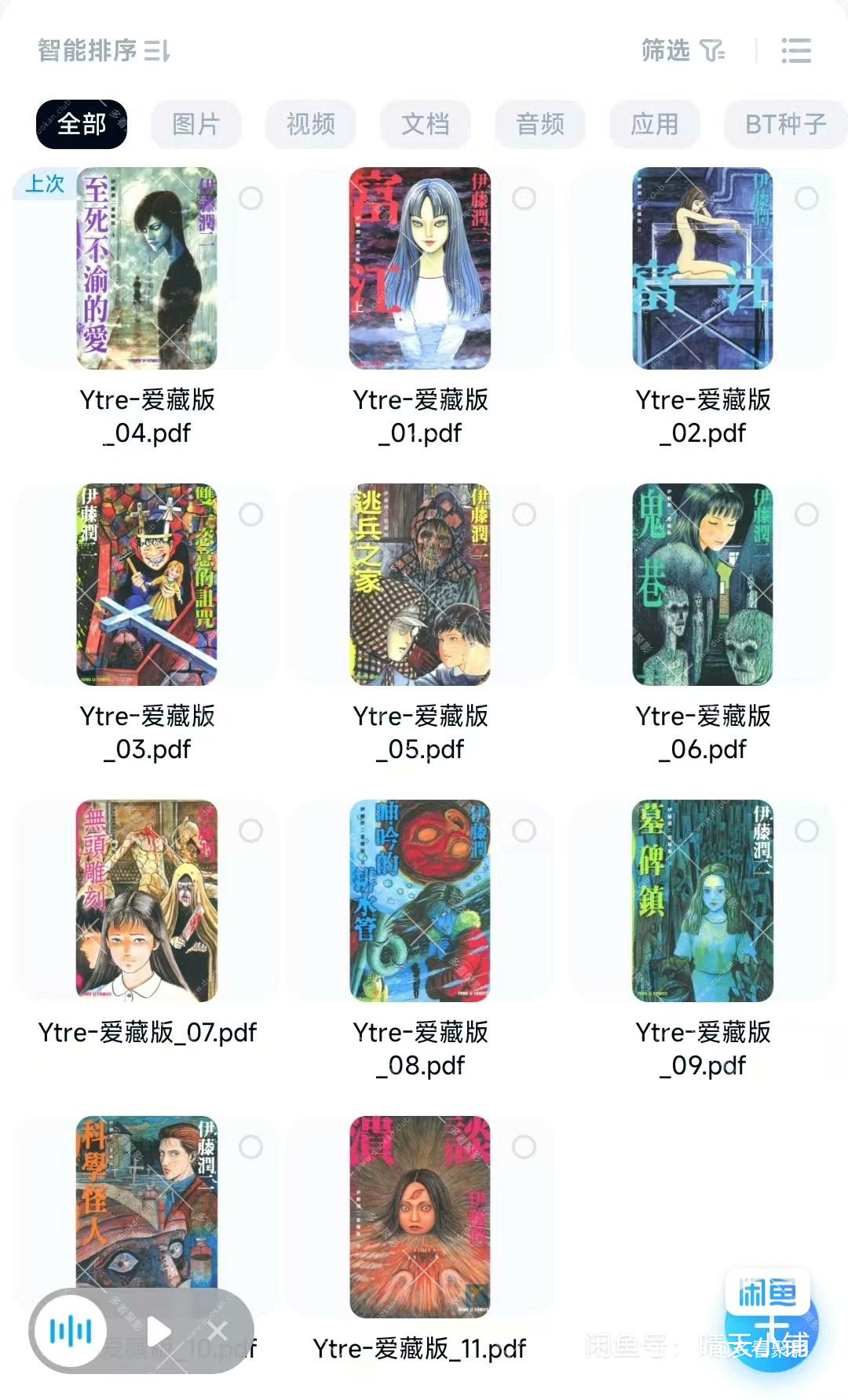Open Ytre-爱藏版_04.pdf
This screenshot has height=1400, width=848.
point(147,268)
